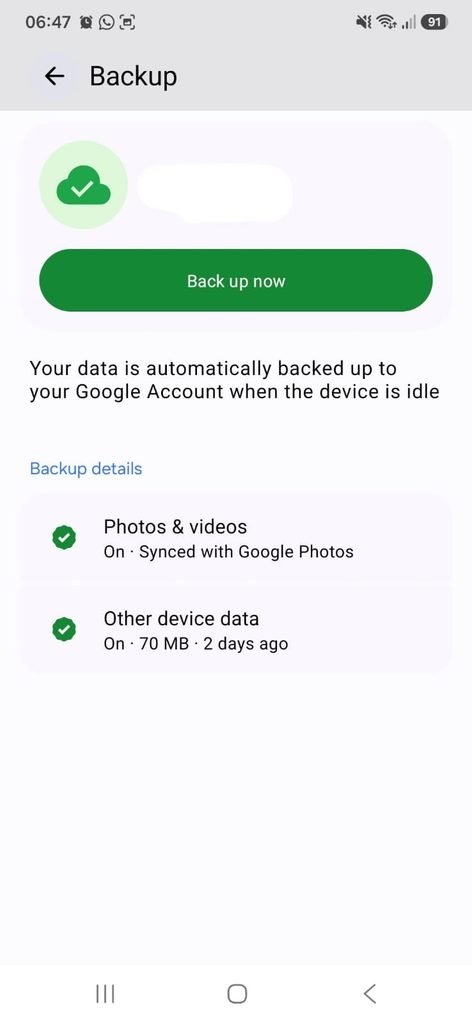The width and height of the screenshot is (472, 1024).
Task: Start backup with Back up now
Action: coord(236,281)
